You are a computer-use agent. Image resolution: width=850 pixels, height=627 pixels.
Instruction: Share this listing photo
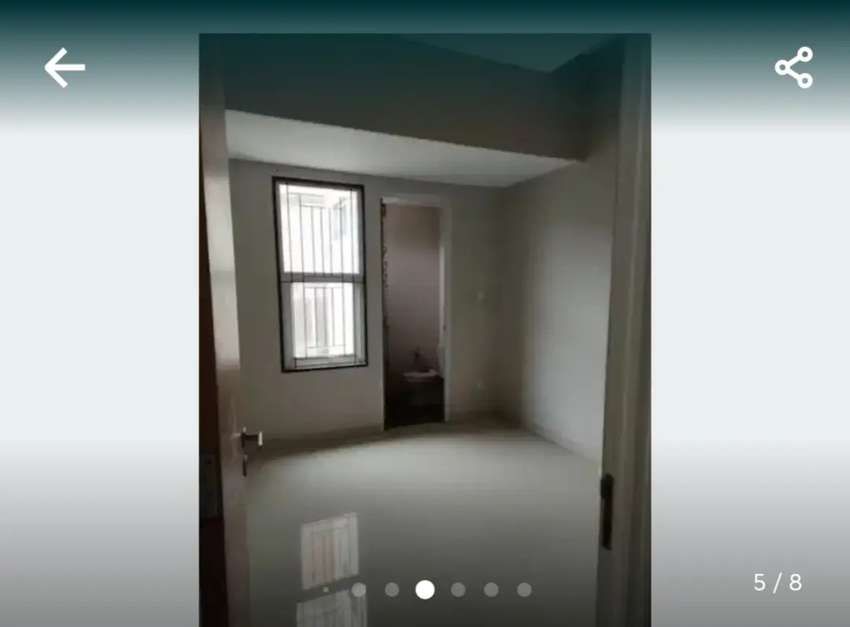[x=794, y=68]
